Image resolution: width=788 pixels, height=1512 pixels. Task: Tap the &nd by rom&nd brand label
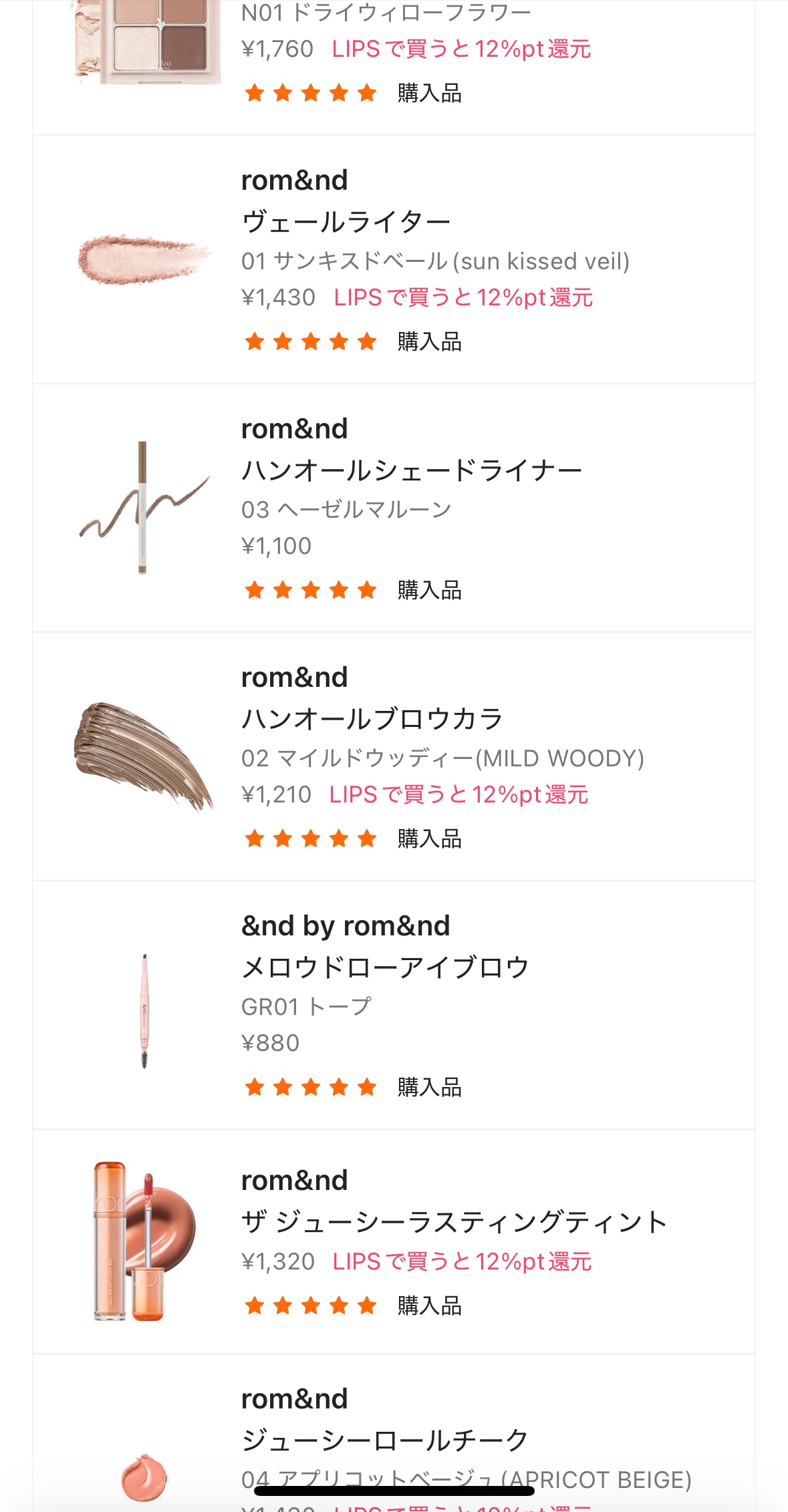click(346, 926)
